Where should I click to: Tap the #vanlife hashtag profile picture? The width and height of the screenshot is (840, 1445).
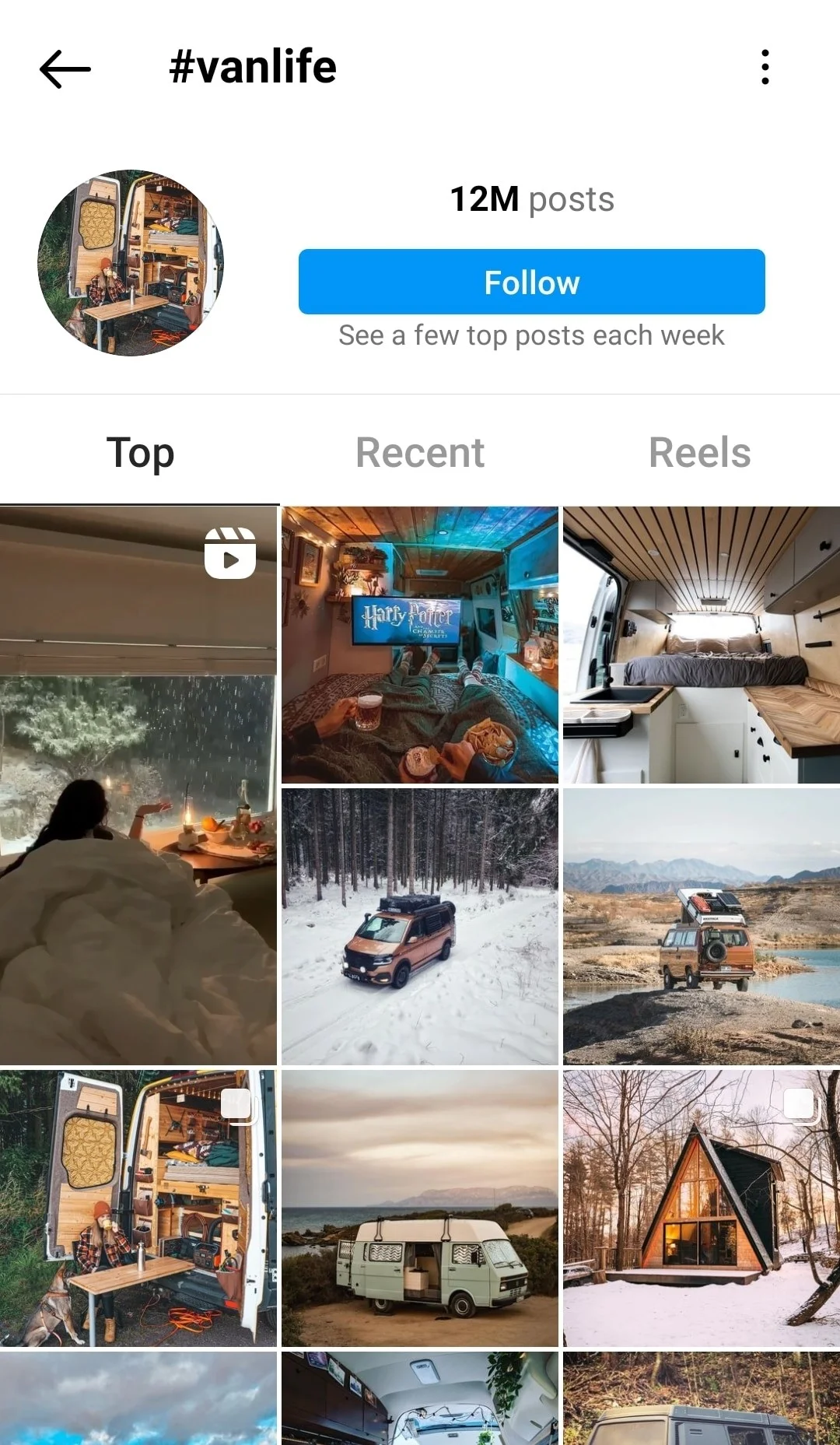click(x=131, y=263)
